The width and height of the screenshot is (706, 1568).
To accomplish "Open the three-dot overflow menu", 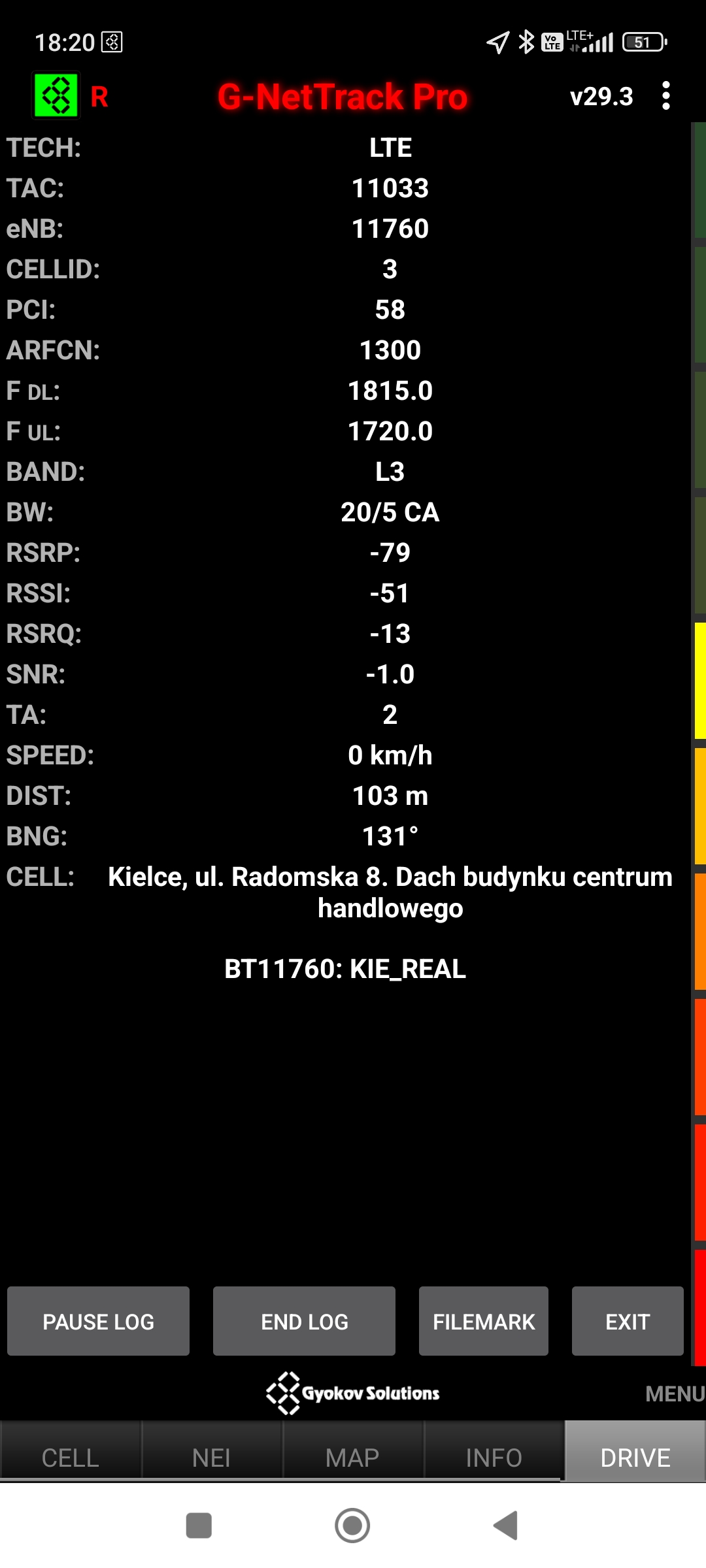I will (x=665, y=96).
